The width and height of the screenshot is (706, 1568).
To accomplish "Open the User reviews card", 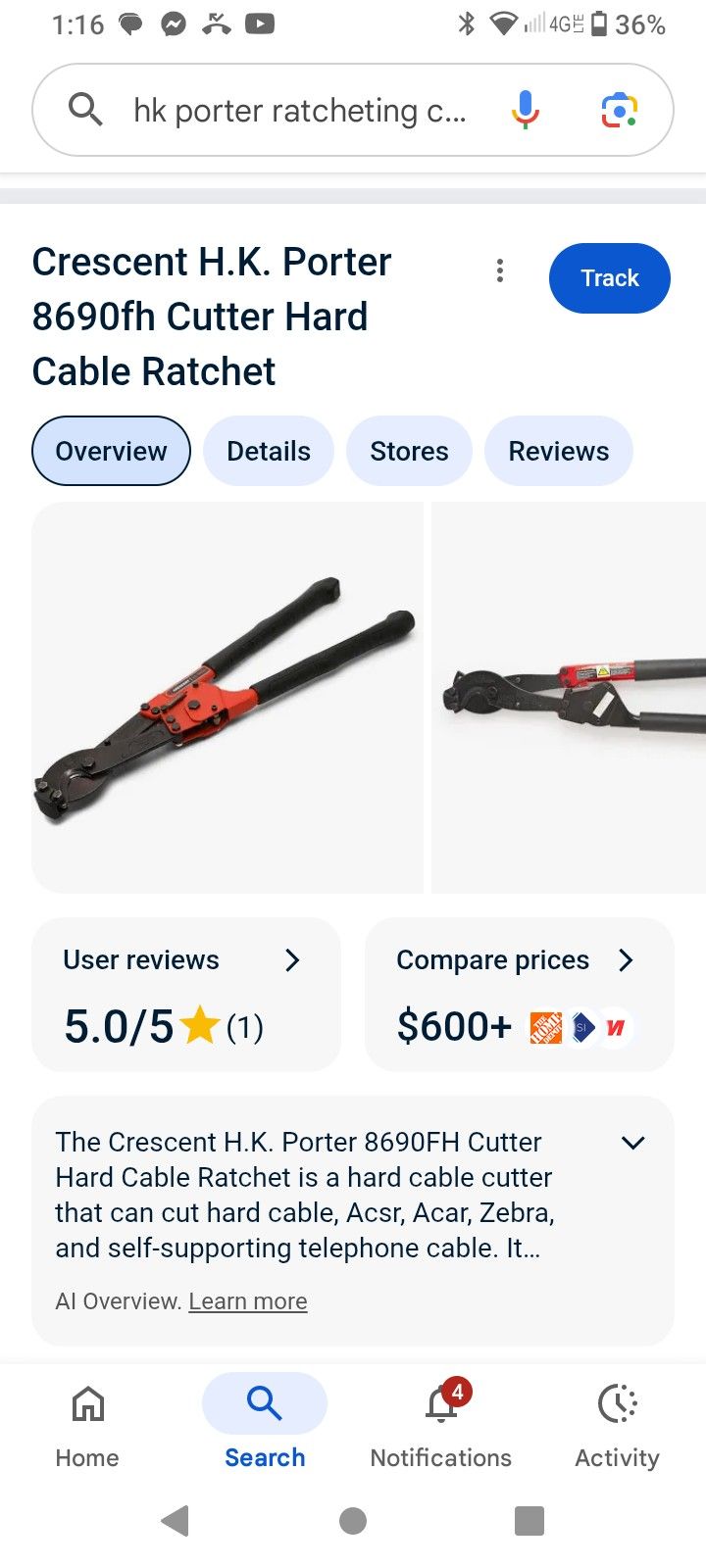I will (186, 994).
